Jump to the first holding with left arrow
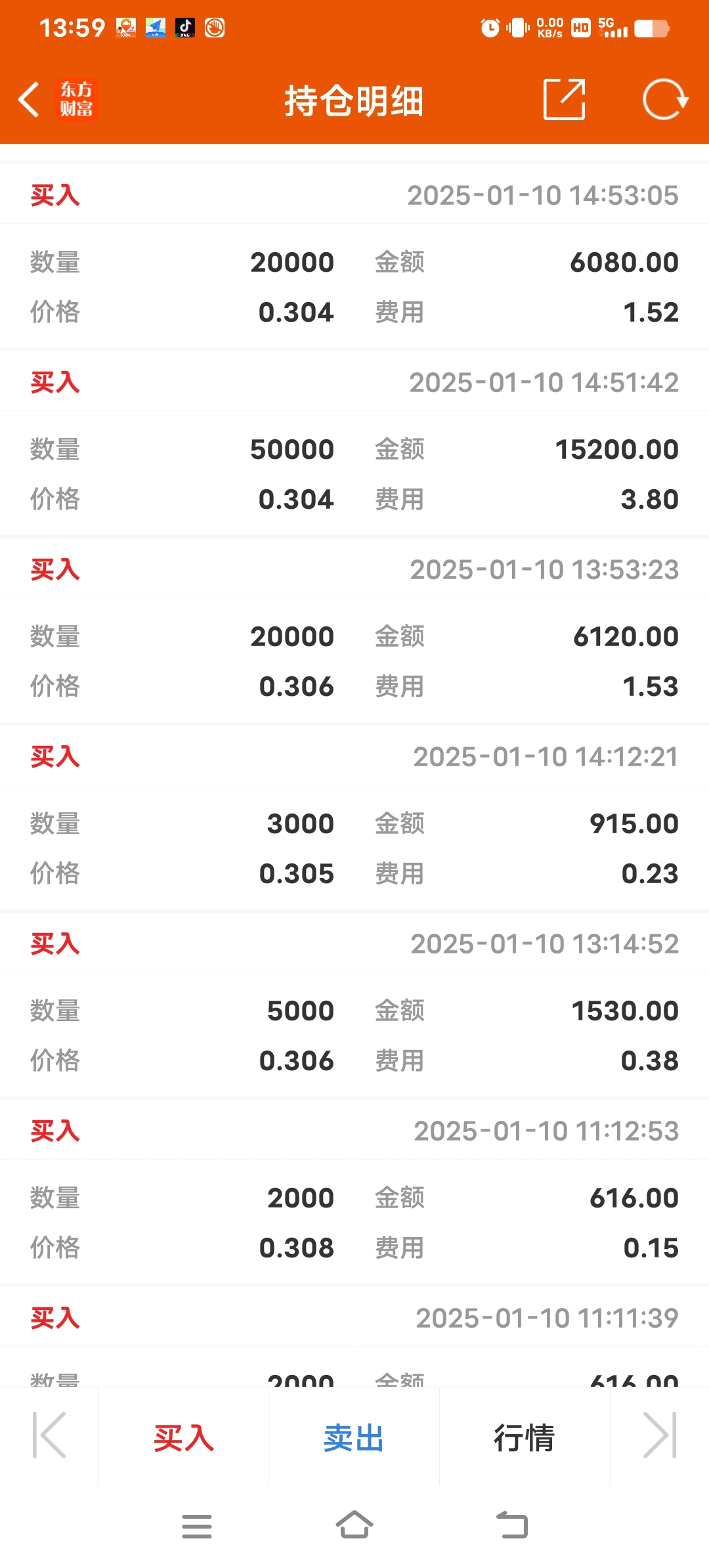The height and width of the screenshot is (1568, 709). pyautogui.click(x=50, y=1435)
